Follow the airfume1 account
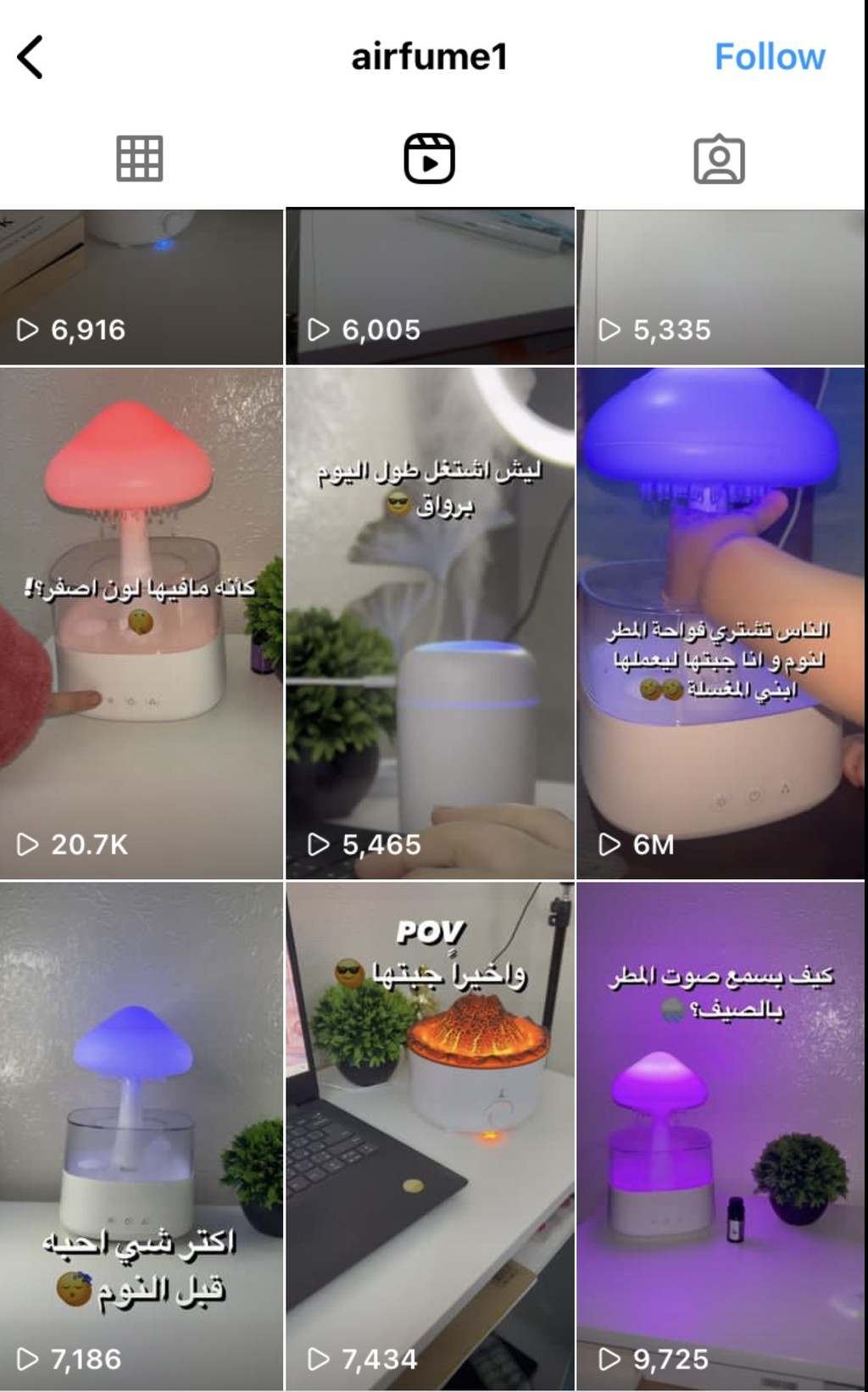The width and height of the screenshot is (868, 1392). click(769, 57)
